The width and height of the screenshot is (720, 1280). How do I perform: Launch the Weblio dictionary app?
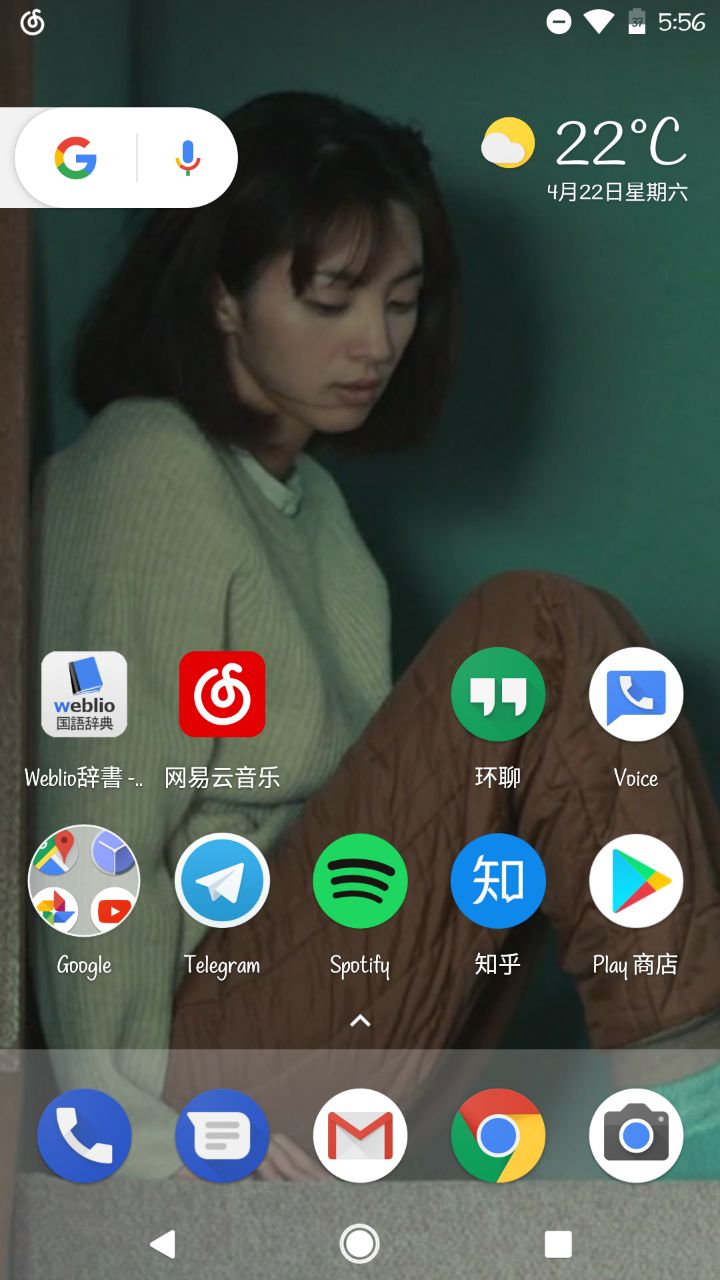[x=84, y=694]
